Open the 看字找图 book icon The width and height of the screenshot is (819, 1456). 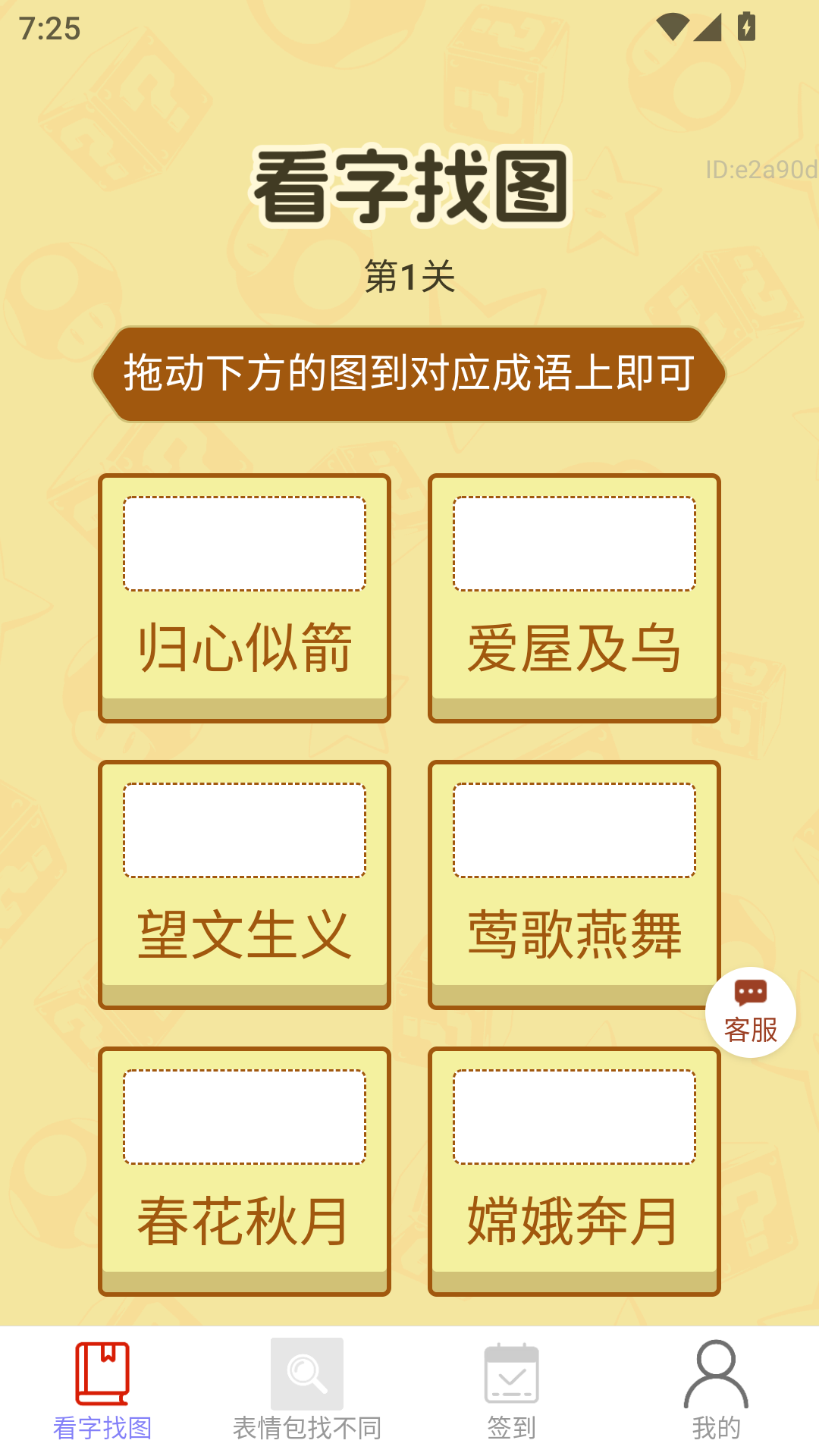click(104, 1374)
